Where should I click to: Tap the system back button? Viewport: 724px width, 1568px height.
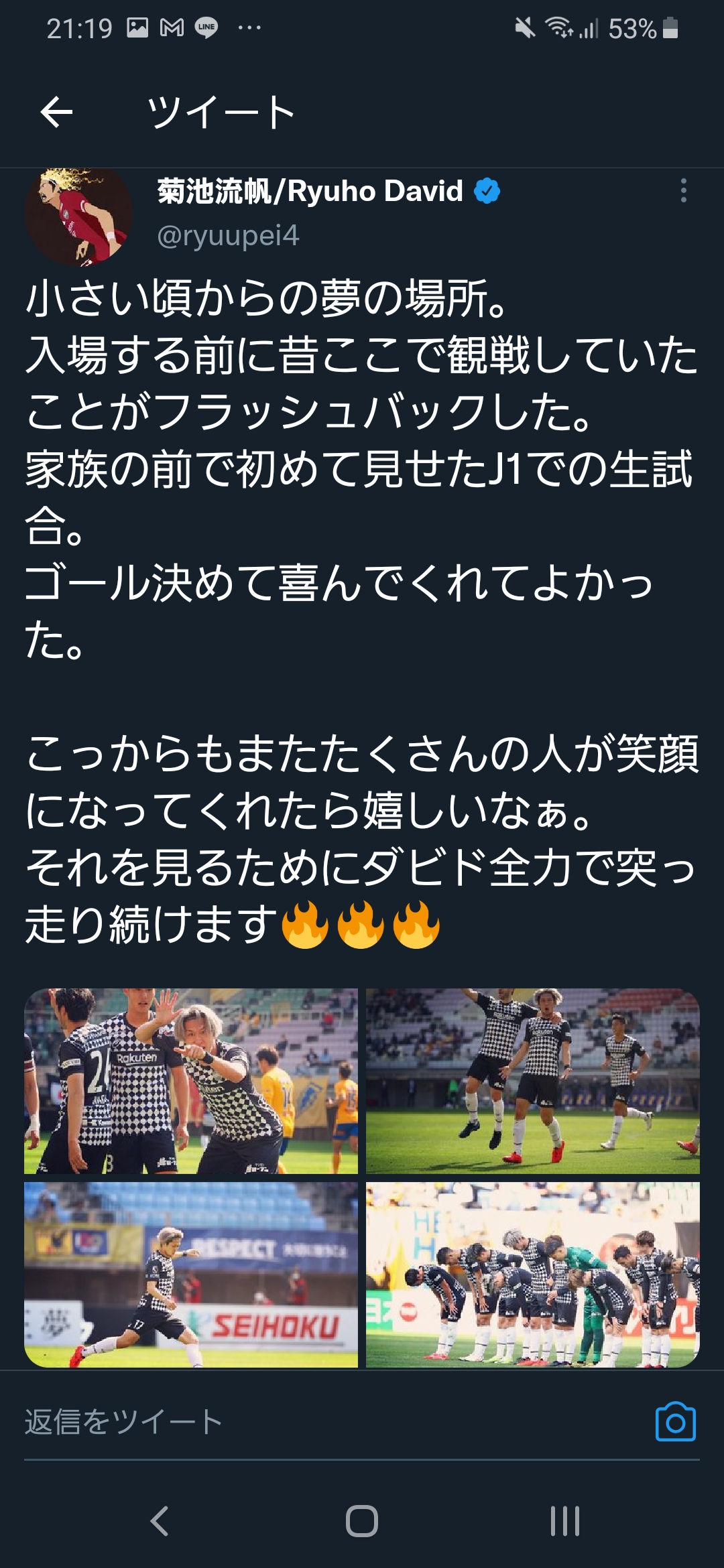coord(160,1521)
